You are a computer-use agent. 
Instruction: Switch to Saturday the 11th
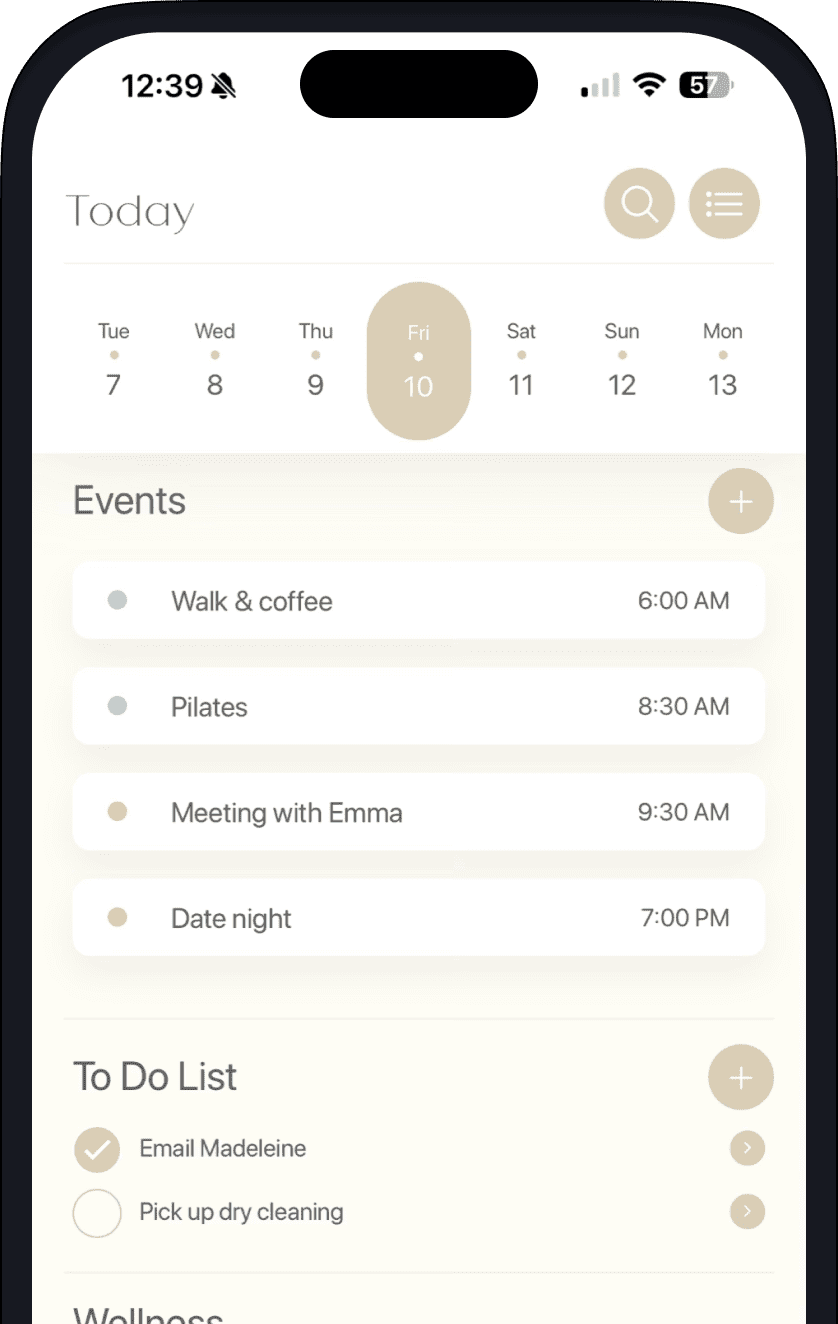pyautogui.click(x=521, y=360)
